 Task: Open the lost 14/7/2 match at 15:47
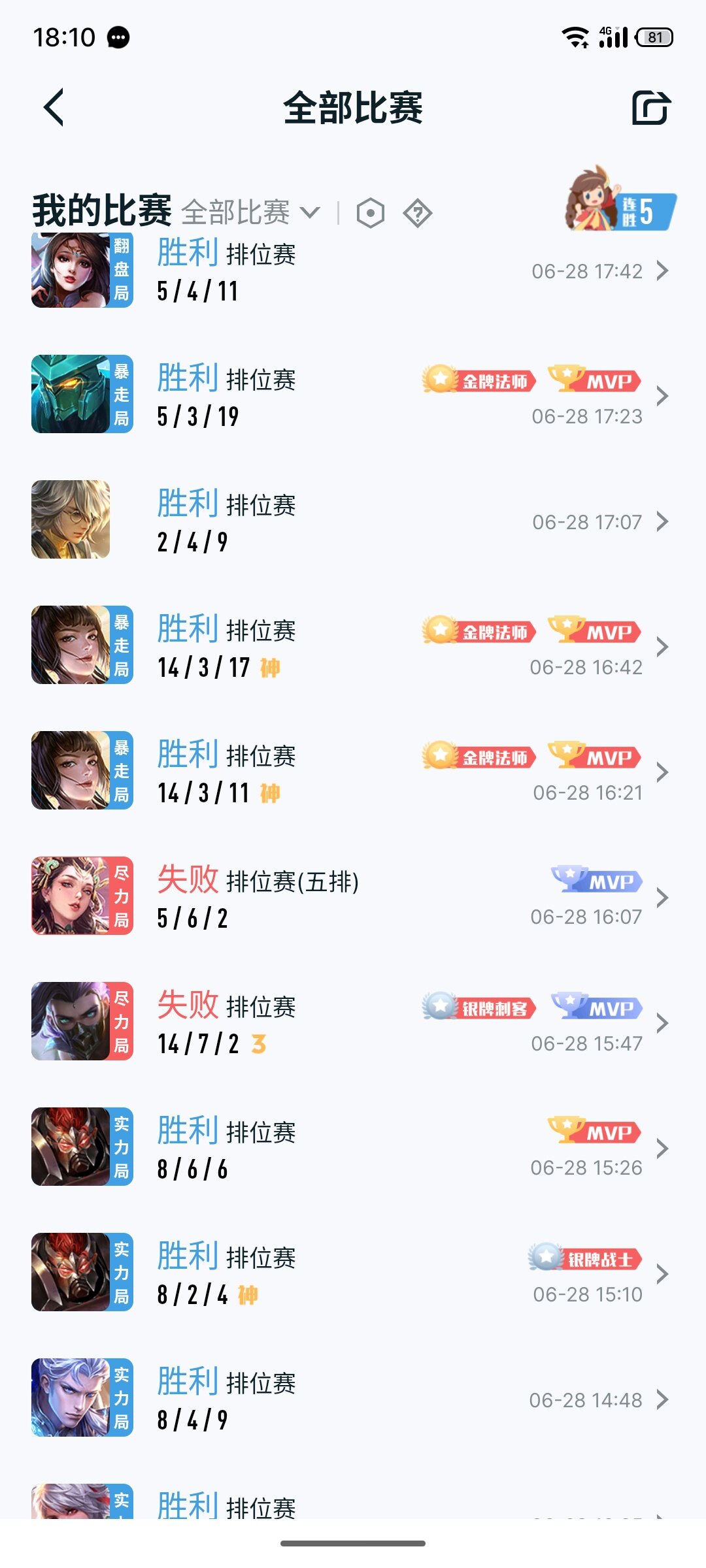pyautogui.click(x=353, y=1023)
